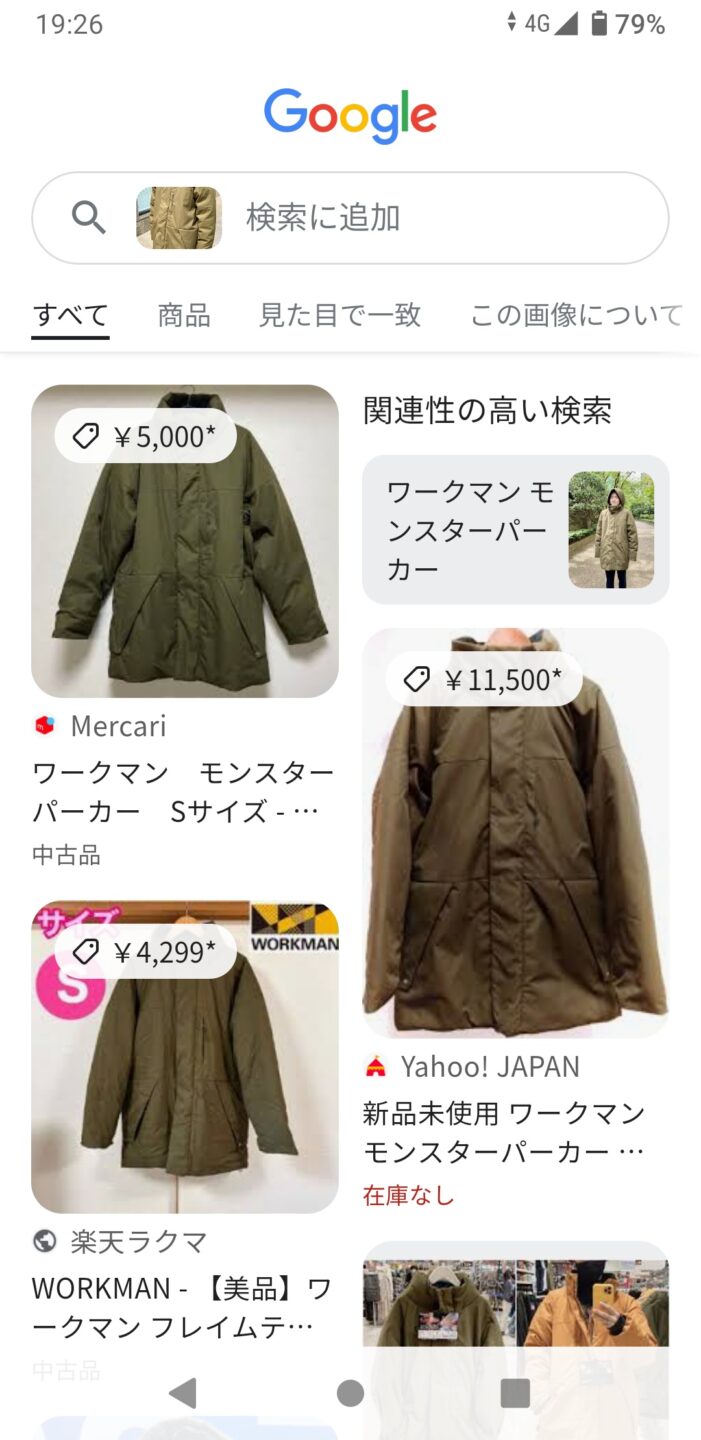The image size is (701, 1440).
Task: Open the Yahoo! JAPAN ¥11,500 jacket result
Action: tap(515, 833)
